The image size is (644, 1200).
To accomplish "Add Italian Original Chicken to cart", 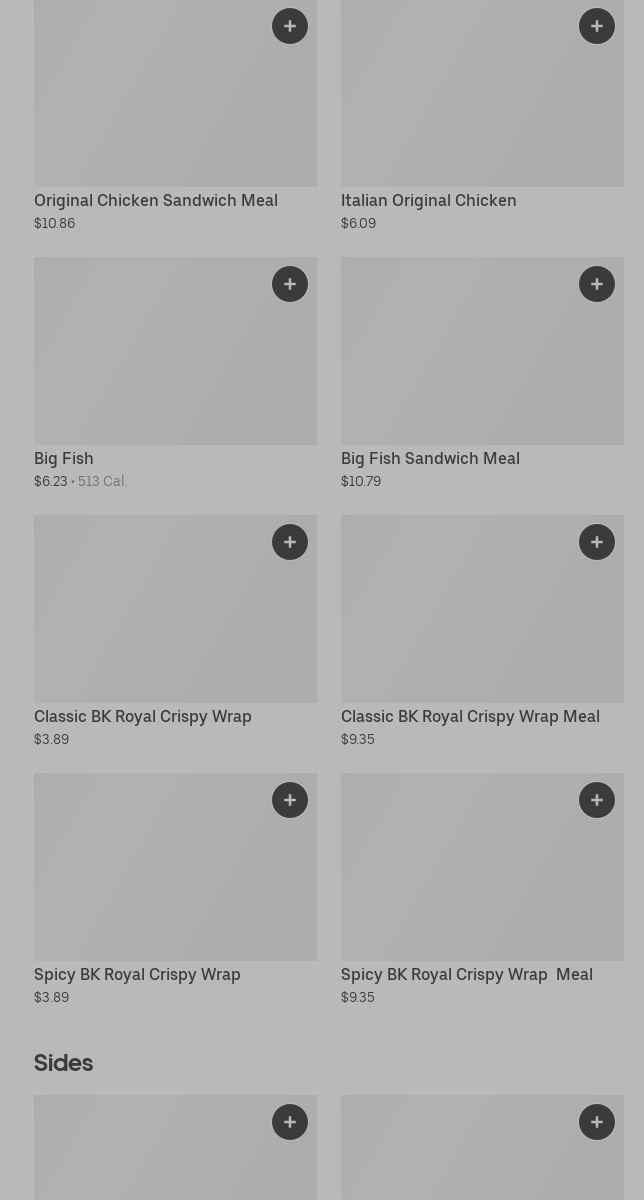I will (597, 26).
